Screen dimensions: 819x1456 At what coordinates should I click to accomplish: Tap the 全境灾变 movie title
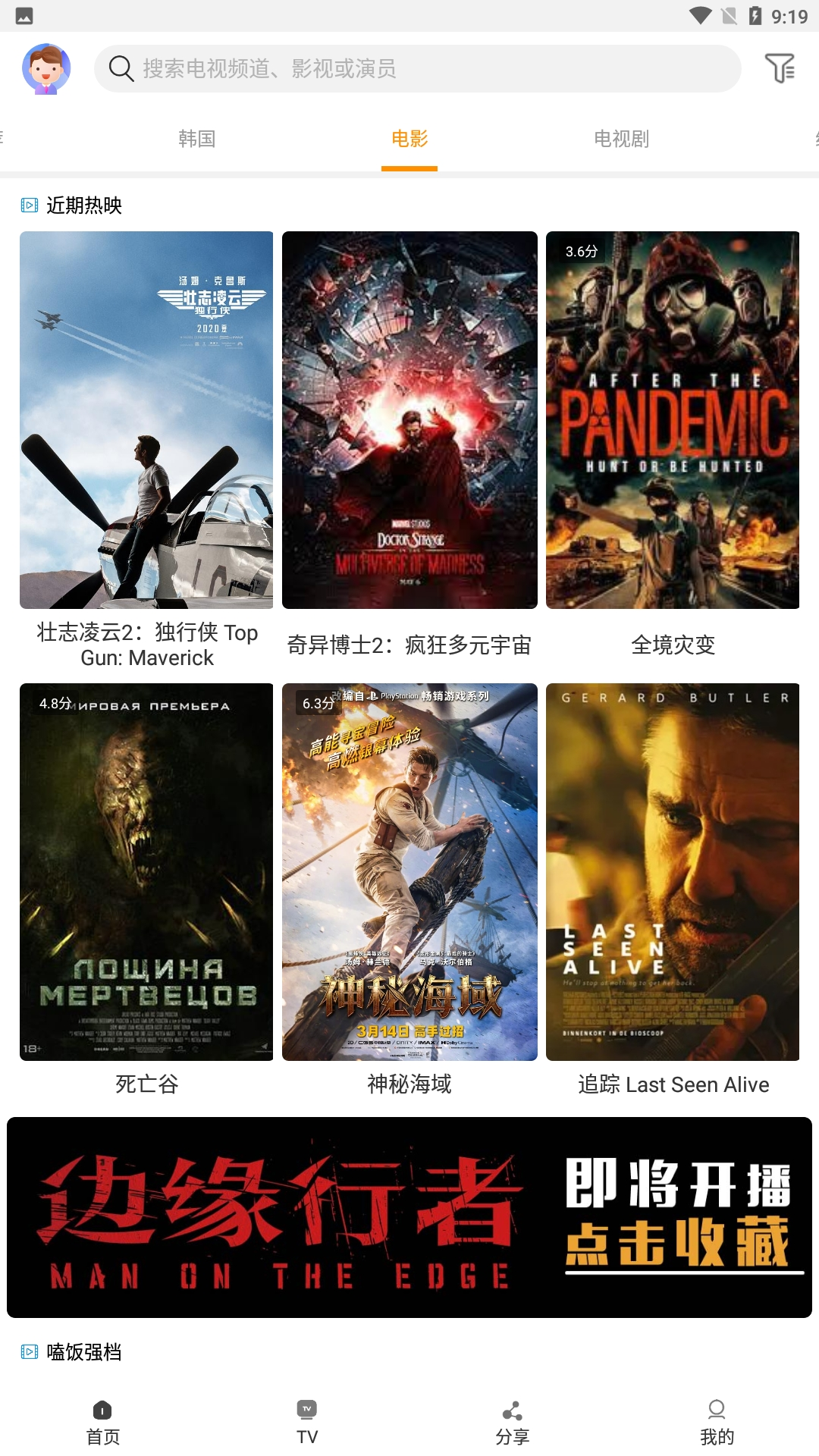[675, 646]
